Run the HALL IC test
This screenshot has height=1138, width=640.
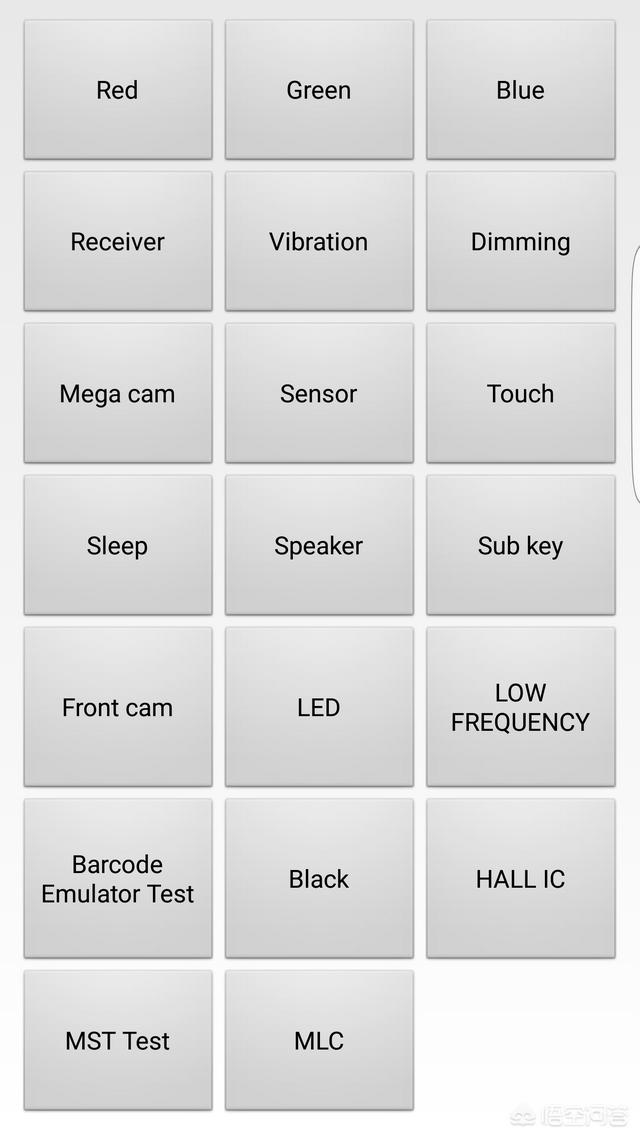click(520, 878)
